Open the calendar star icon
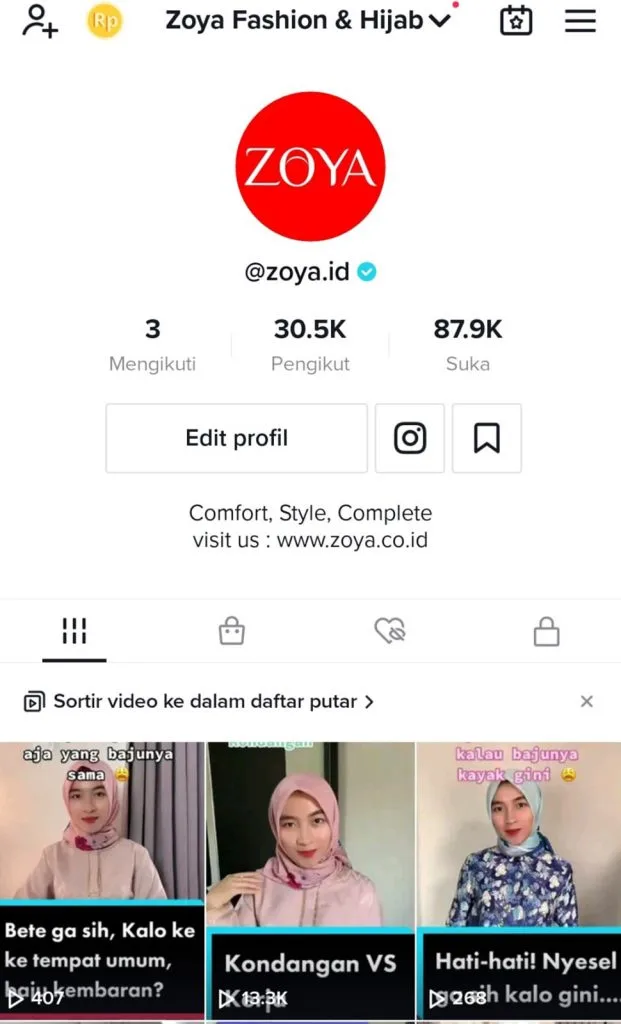The image size is (621, 1024). click(516, 21)
